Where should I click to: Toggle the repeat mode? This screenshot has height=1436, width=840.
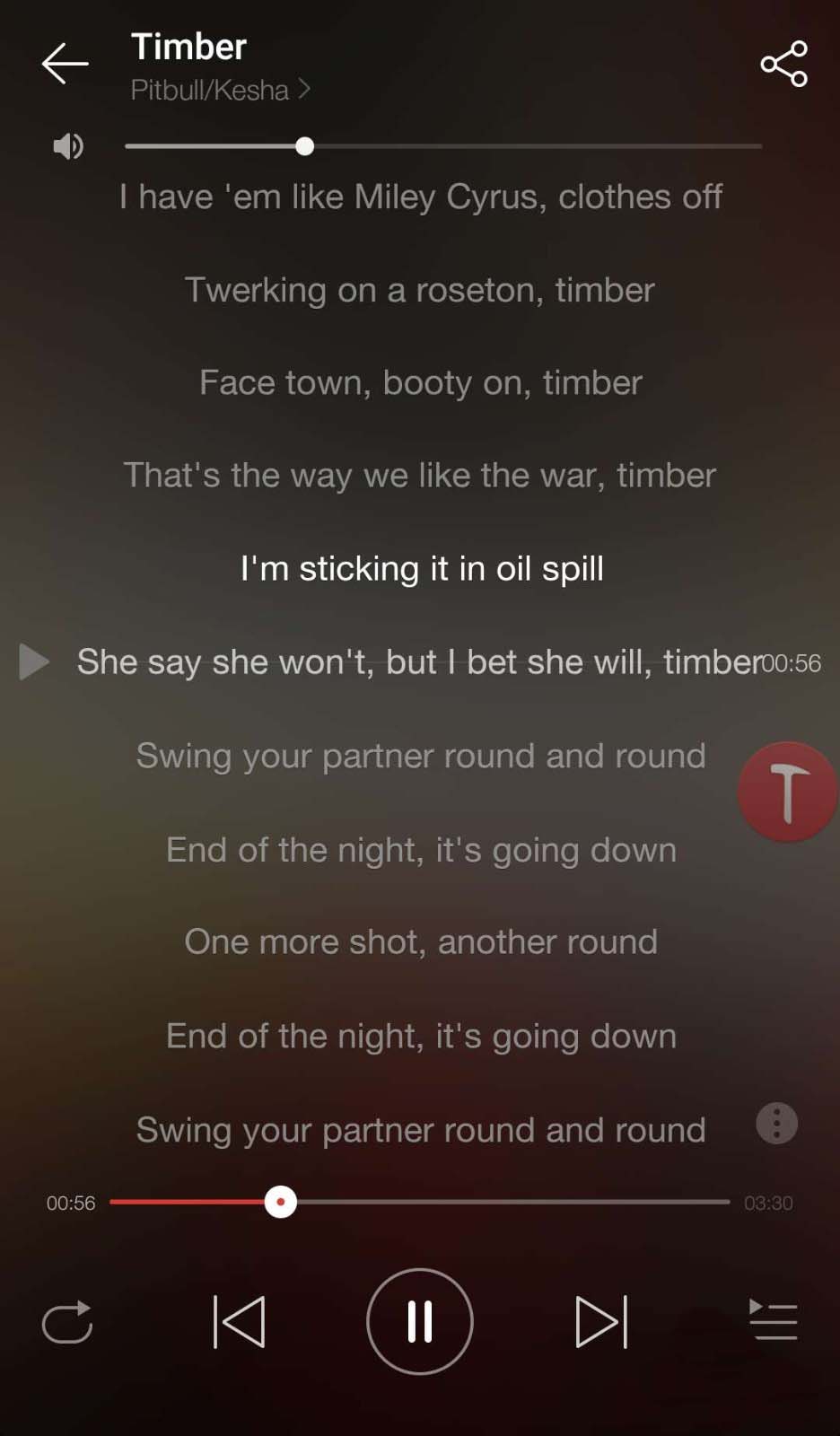point(67,1322)
